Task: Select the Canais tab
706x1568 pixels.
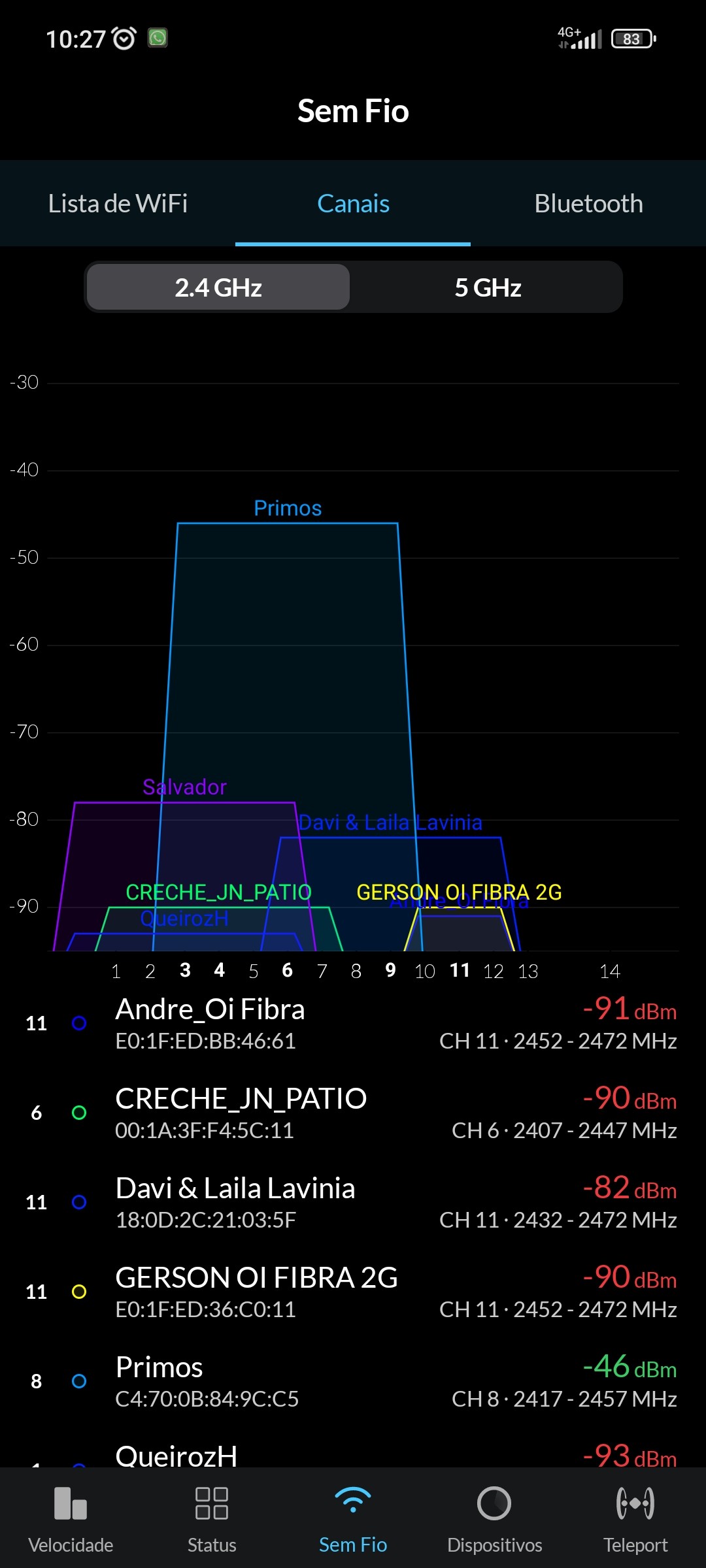Action: (353, 204)
